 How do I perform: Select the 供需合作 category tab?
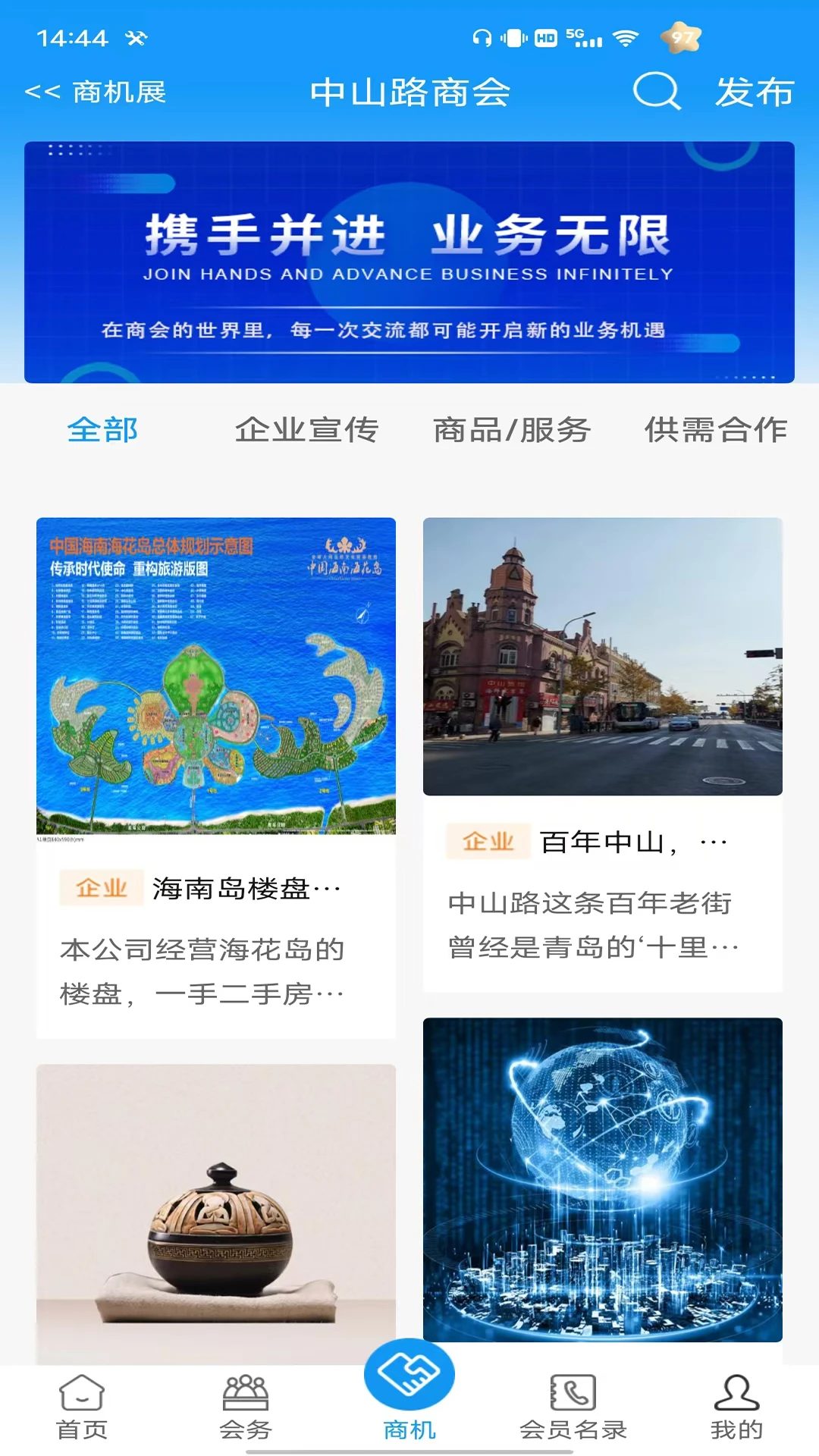(x=717, y=430)
